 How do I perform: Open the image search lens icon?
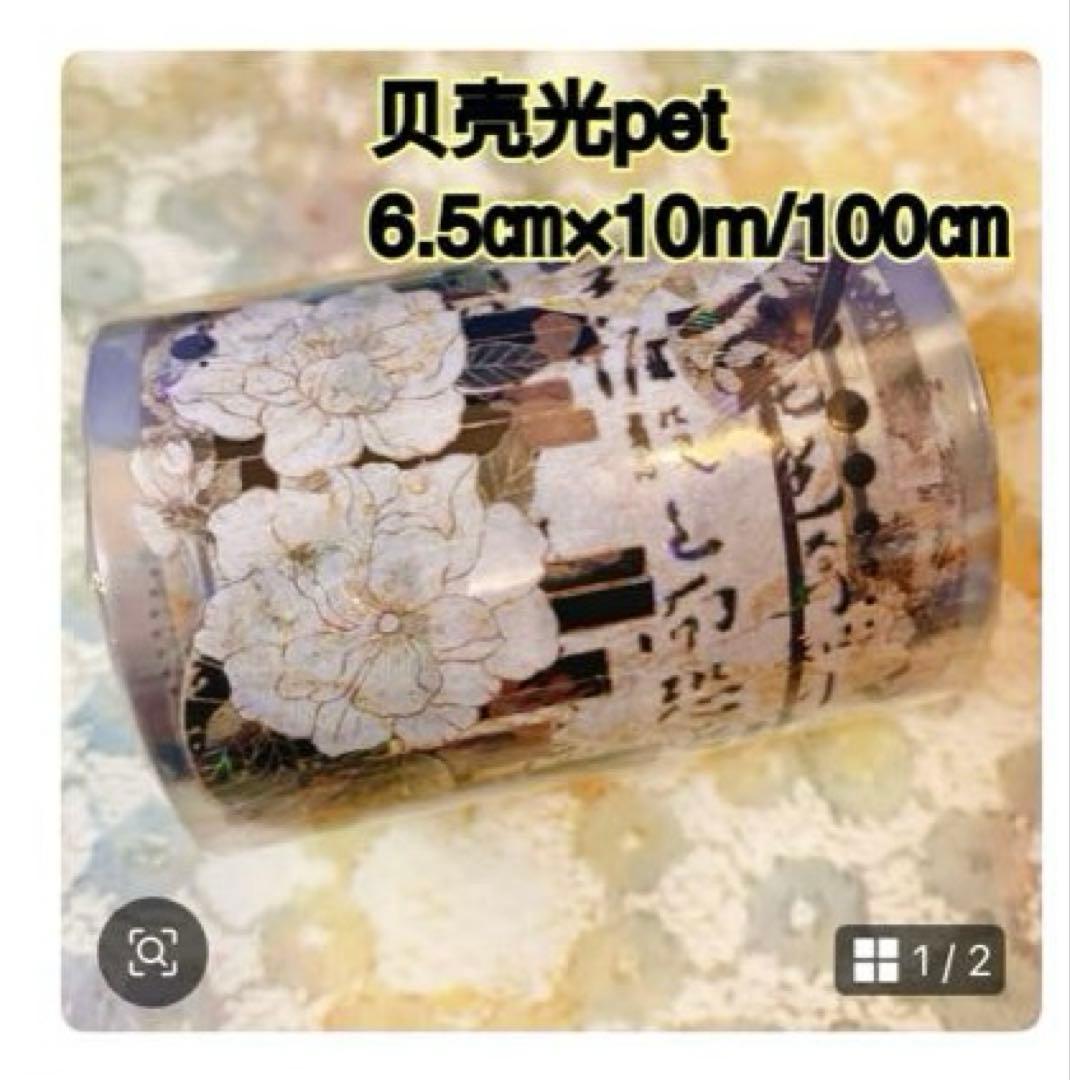click(x=152, y=952)
